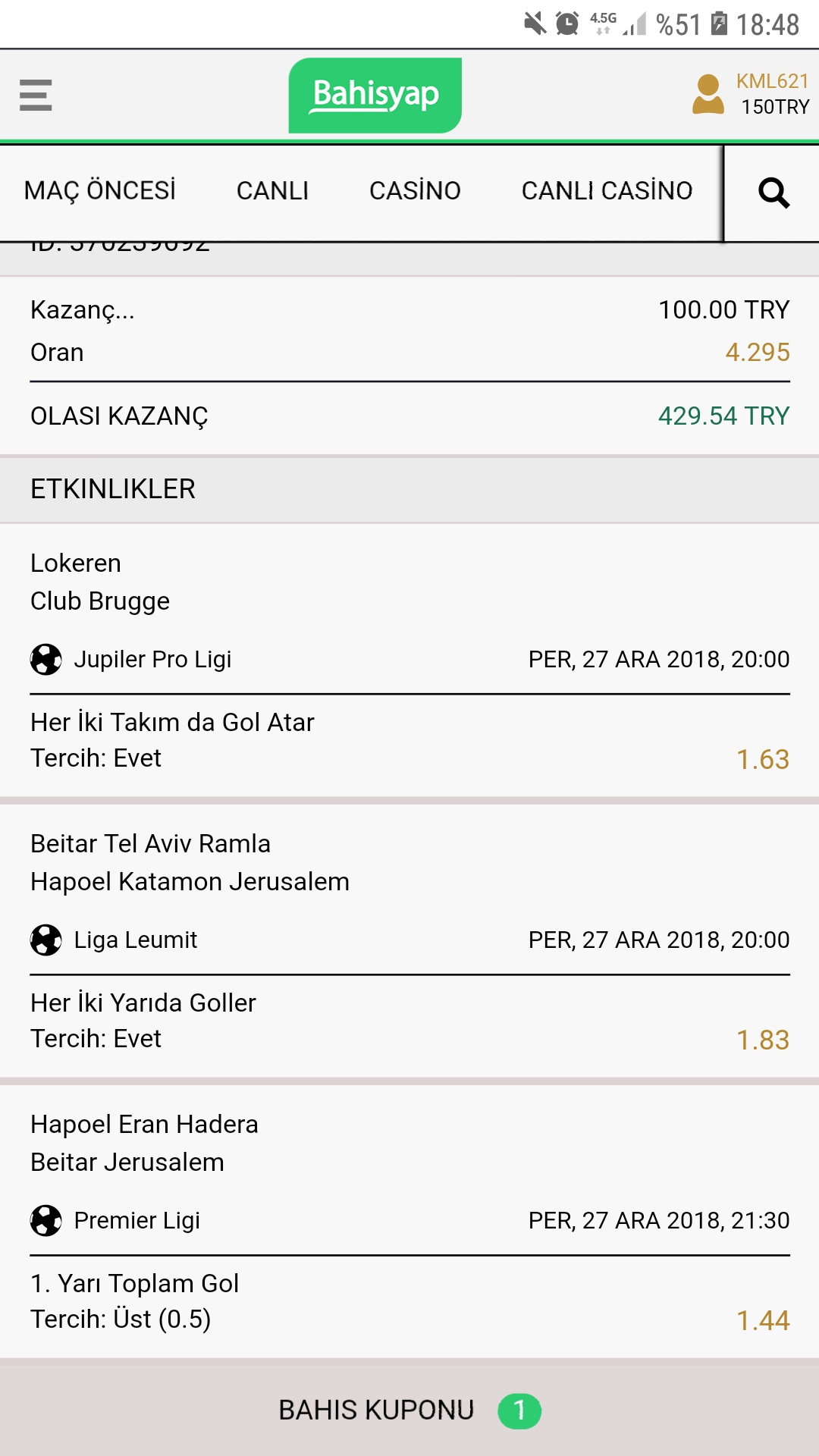Open the search magnifier

(773, 193)
